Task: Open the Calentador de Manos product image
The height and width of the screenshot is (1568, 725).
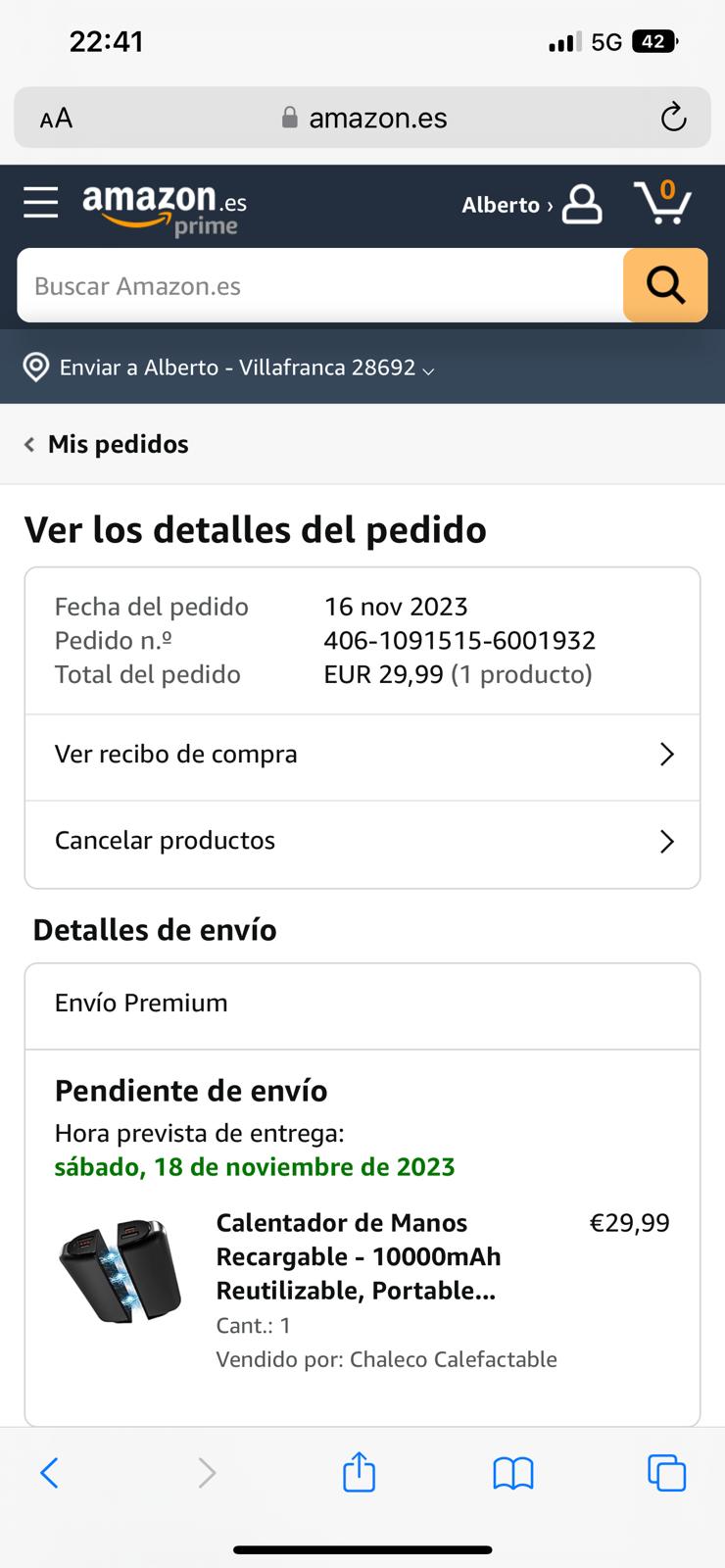Action: [121, 1271]
